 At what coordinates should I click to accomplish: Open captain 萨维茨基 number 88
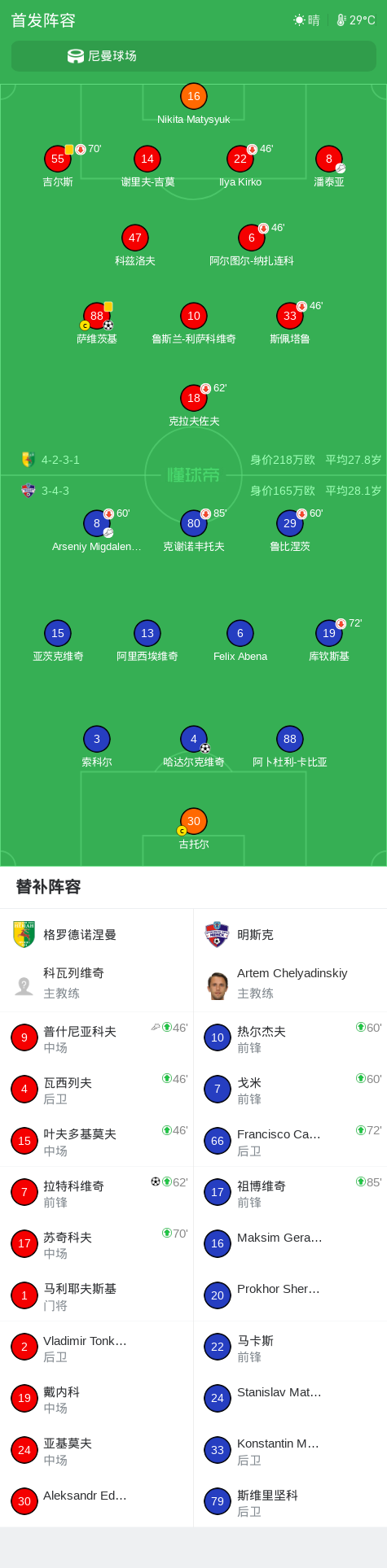(97, 324)
